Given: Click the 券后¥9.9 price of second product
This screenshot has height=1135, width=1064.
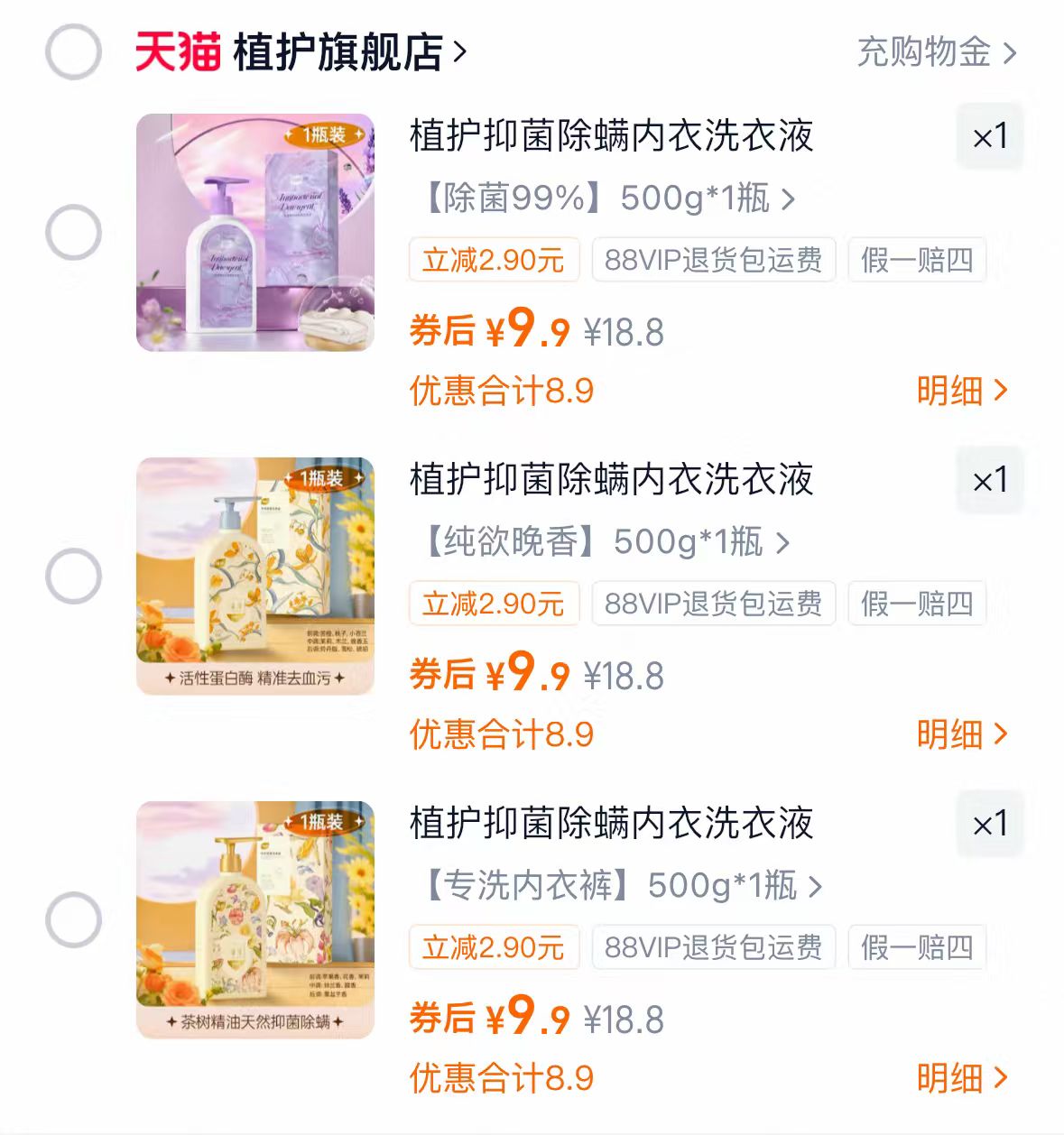Looking at the screenshot, I should pyautogui.click(x=487, y=673).
